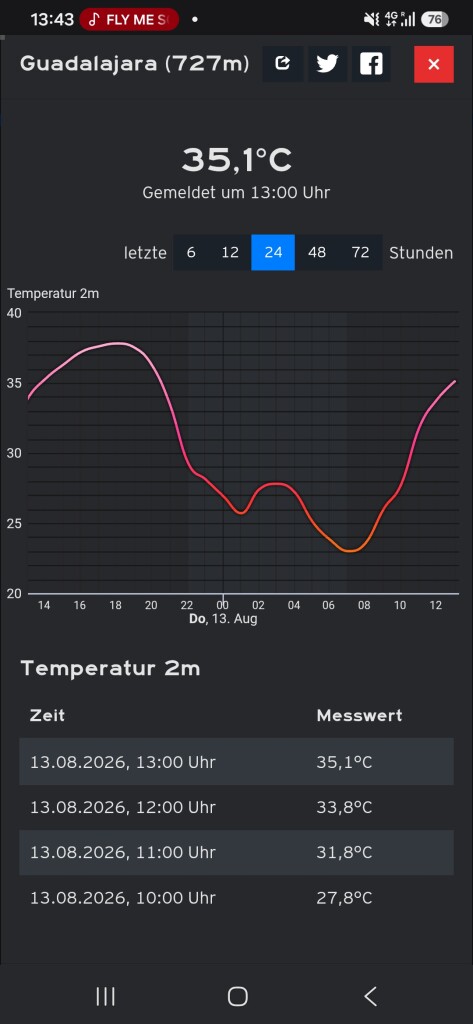The height and width of the screenshot is (1024, 473).
Task: Open the FLY ME music pill in status bar
Action: coord(129,20)
